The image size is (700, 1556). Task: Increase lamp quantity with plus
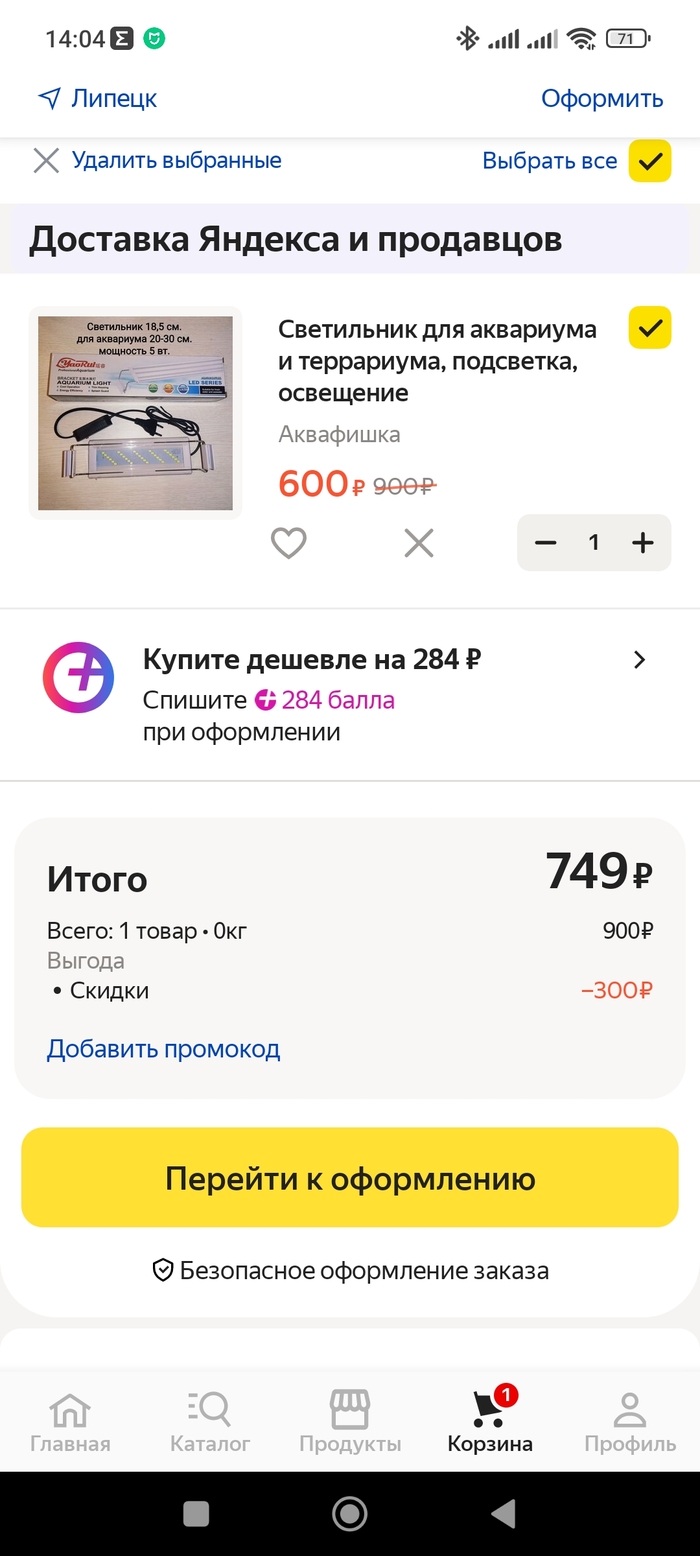pyautogui.click(x=643, y=542)
